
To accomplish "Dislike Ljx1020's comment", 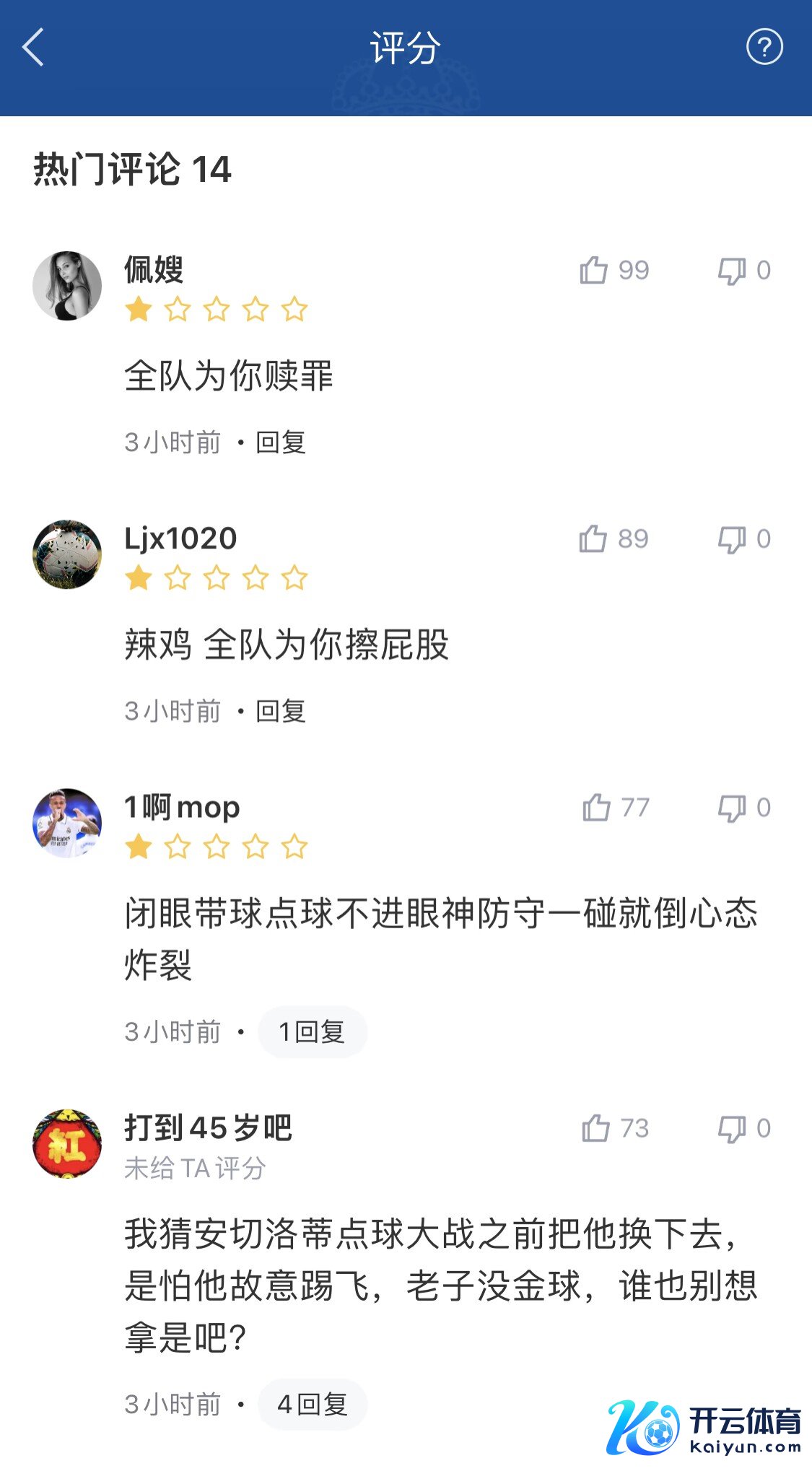I will (732, 539).
